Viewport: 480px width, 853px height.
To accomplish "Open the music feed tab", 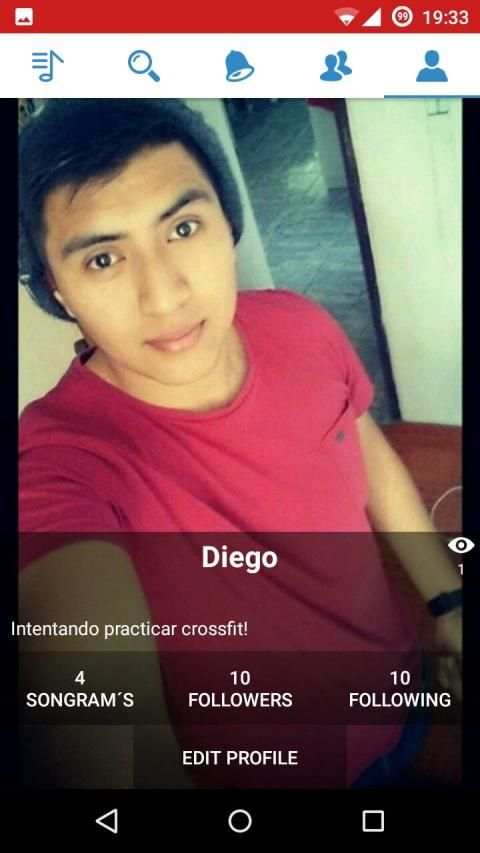I will [47, 66].
